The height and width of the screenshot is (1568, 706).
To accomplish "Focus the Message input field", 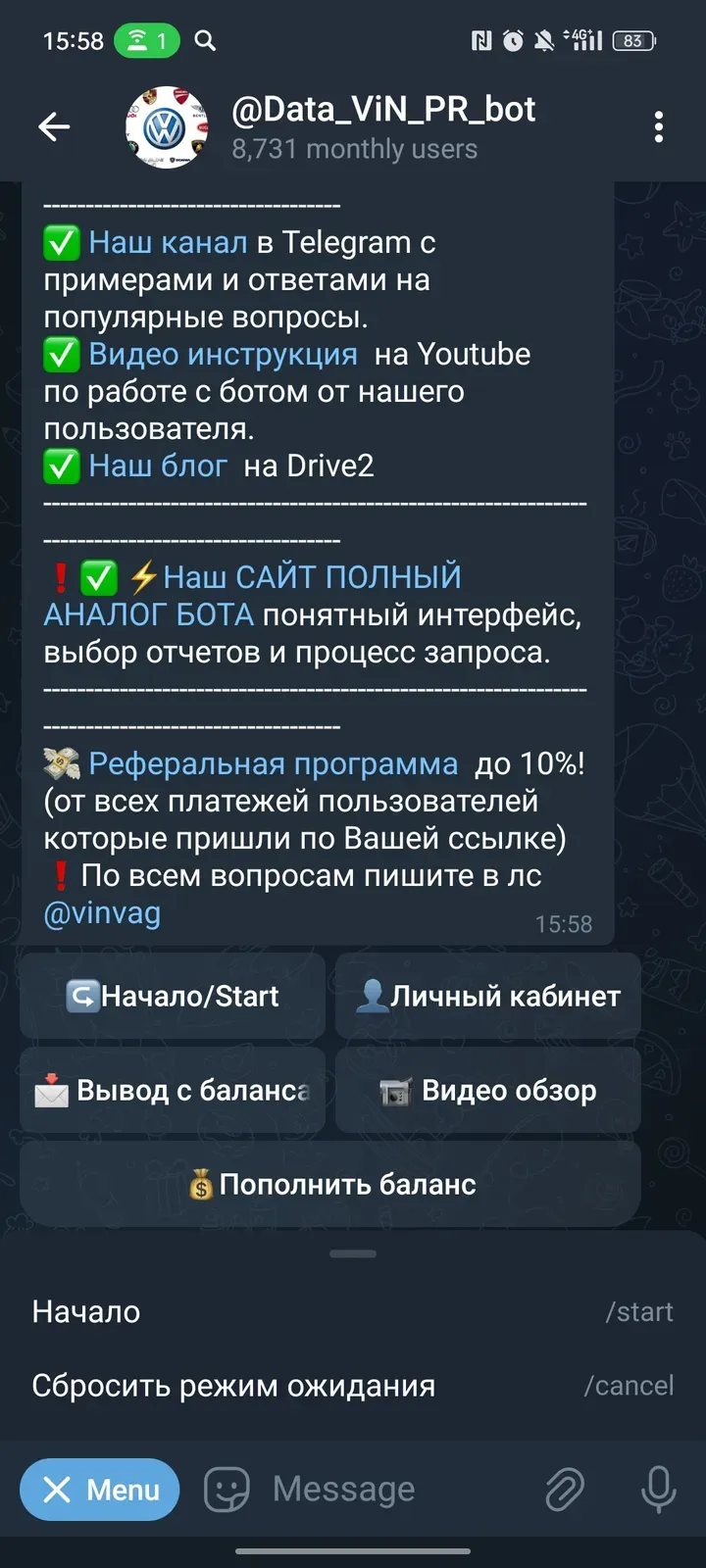I will [392, 1490].
